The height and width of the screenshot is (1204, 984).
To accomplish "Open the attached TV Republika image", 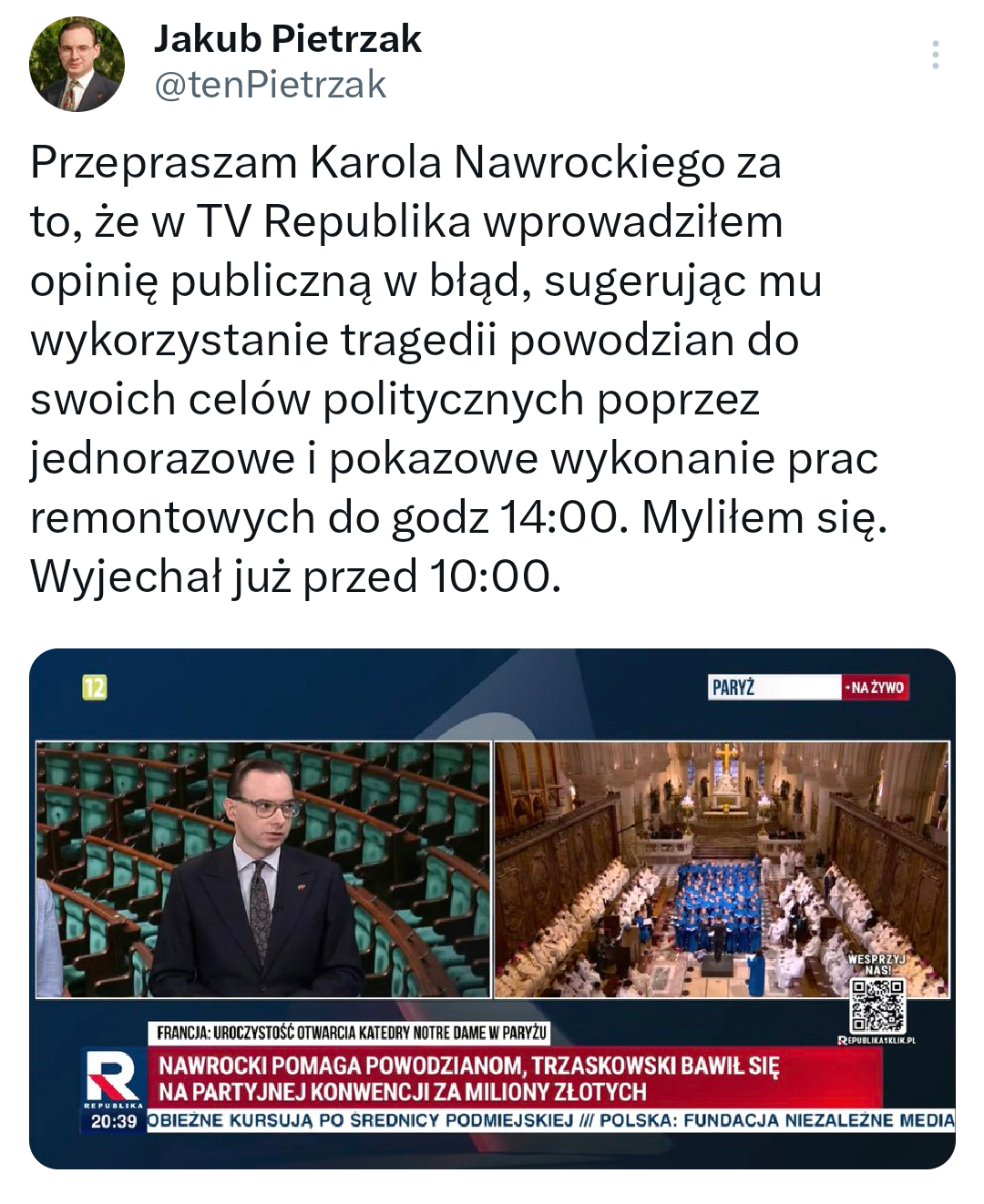I will tap(492, 908).
